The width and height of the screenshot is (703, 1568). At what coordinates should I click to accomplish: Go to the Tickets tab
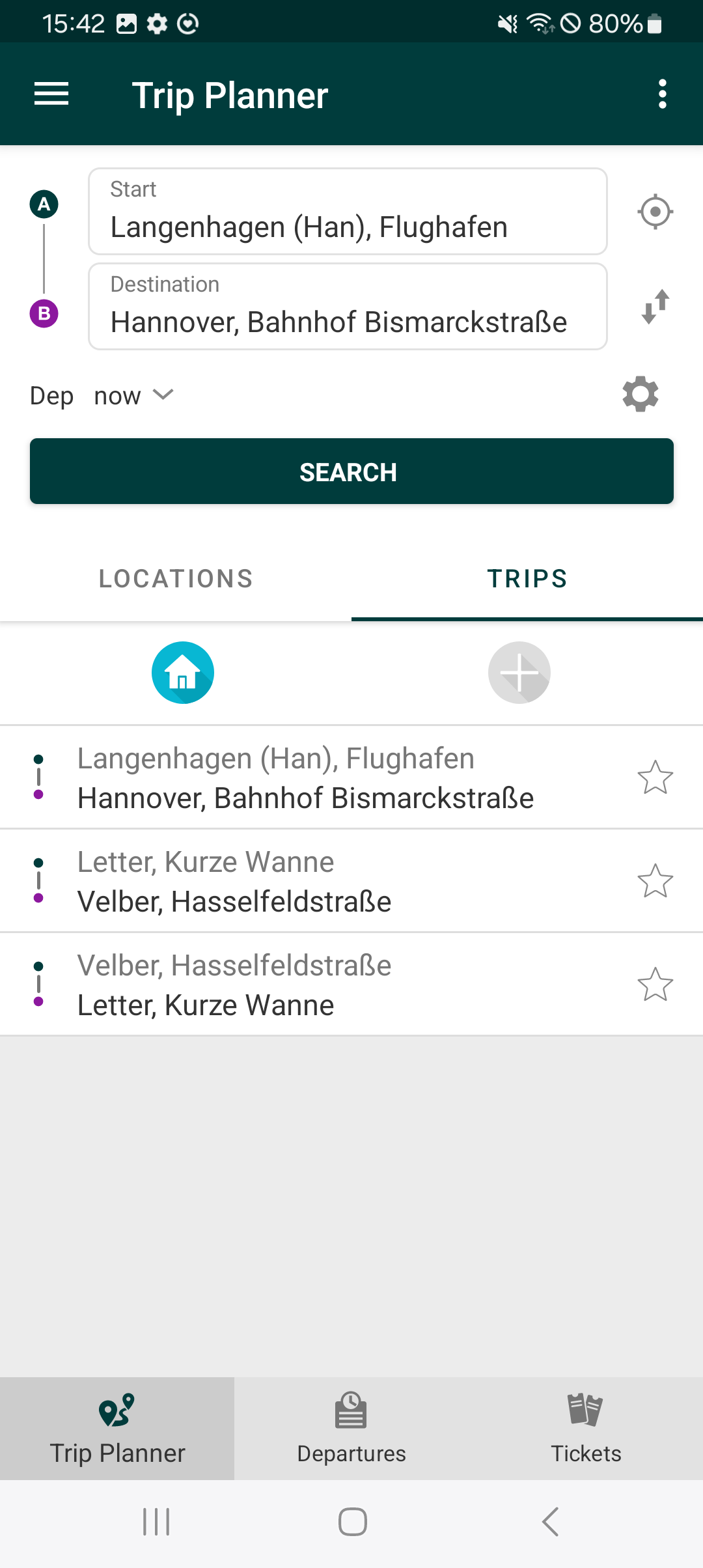pyautogui.click(x=586, y=1429)
